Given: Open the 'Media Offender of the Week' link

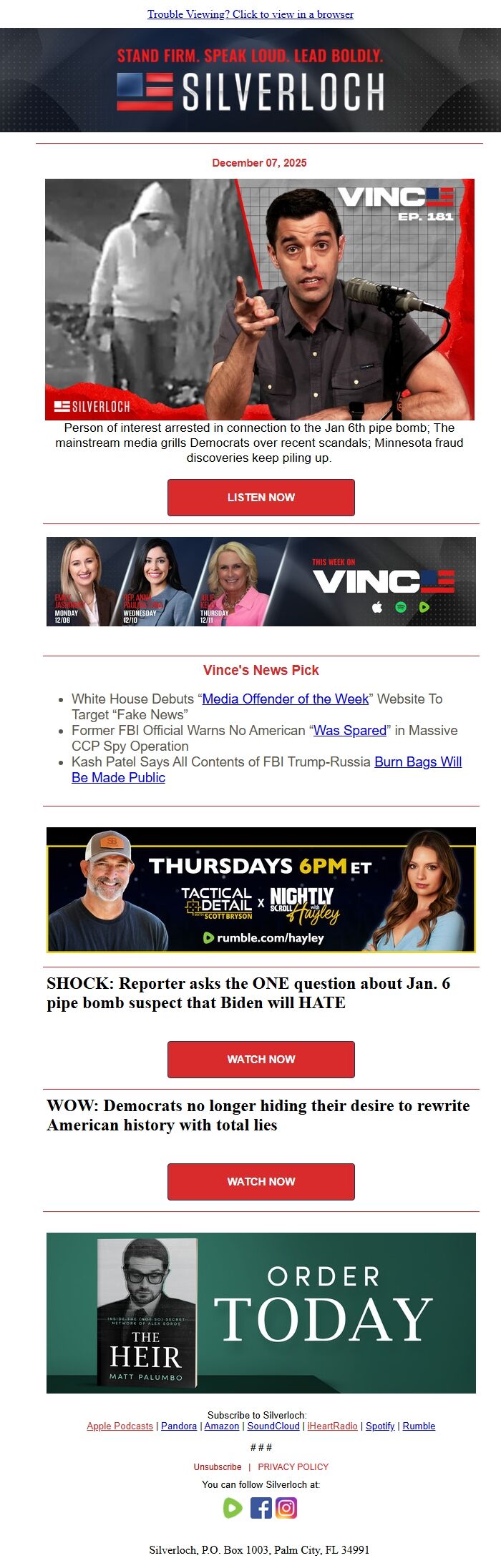Looking at the screenshot, I should pyautogui.click(x=285, y=699).
